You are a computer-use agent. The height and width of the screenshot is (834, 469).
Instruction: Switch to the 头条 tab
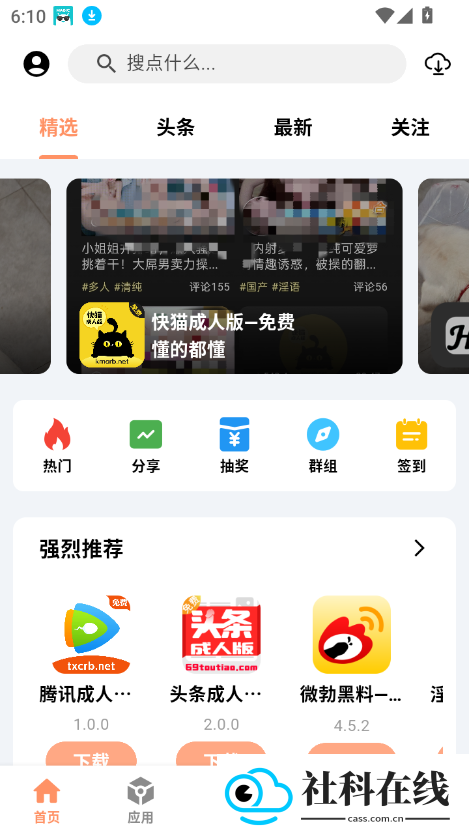coord(175,128)
